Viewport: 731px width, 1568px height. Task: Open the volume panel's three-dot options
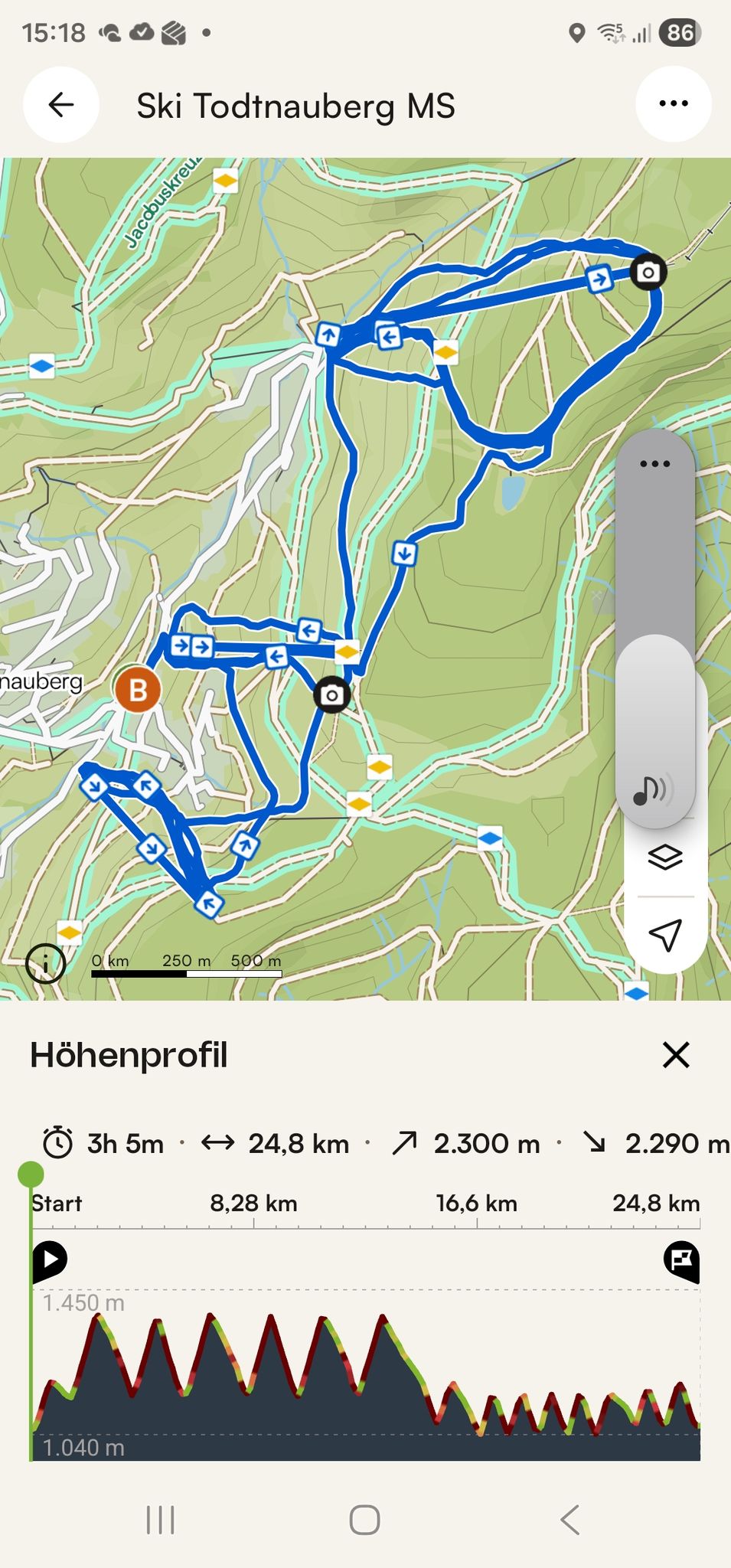[x=655, y=464]
